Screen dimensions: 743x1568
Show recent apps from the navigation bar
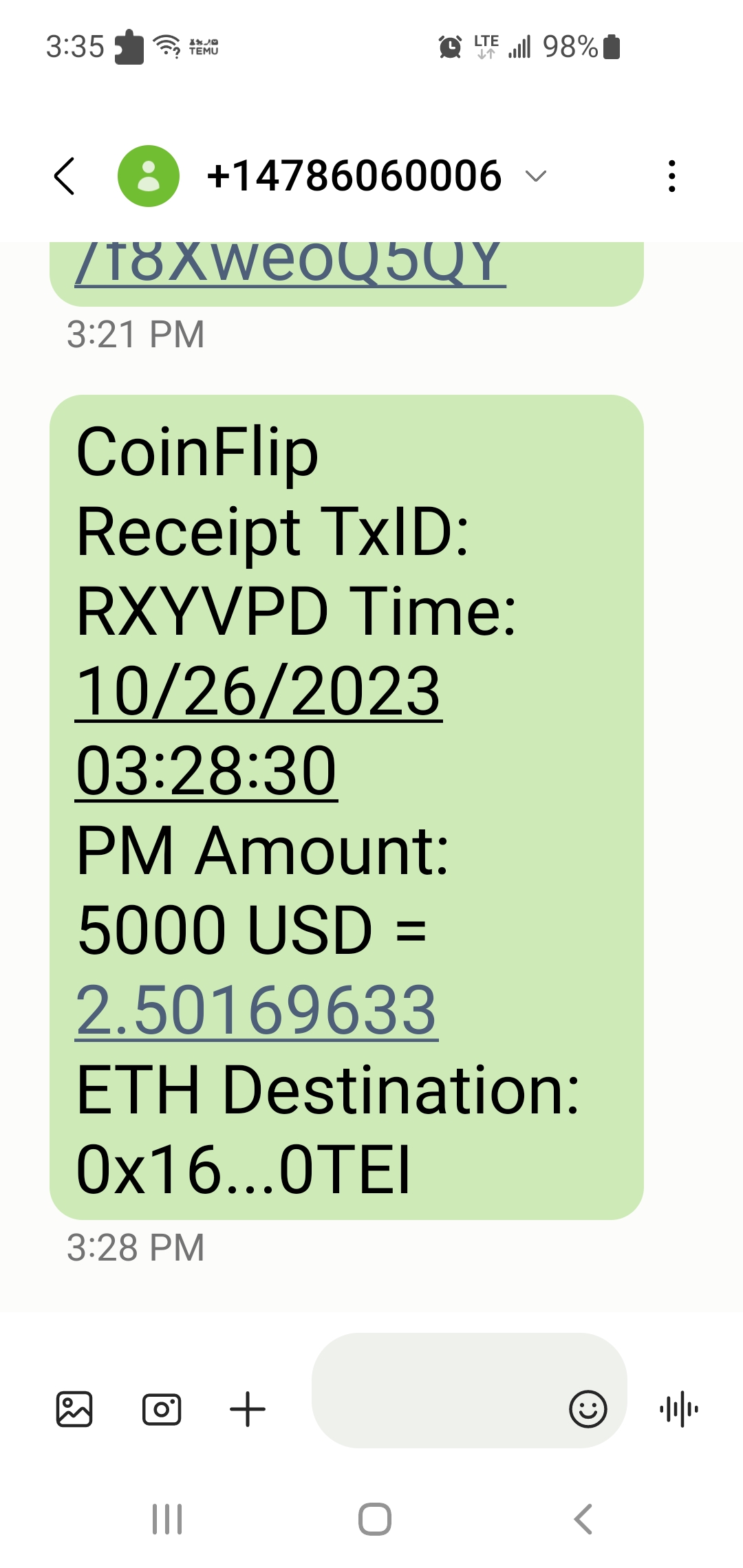[167, 1519]
